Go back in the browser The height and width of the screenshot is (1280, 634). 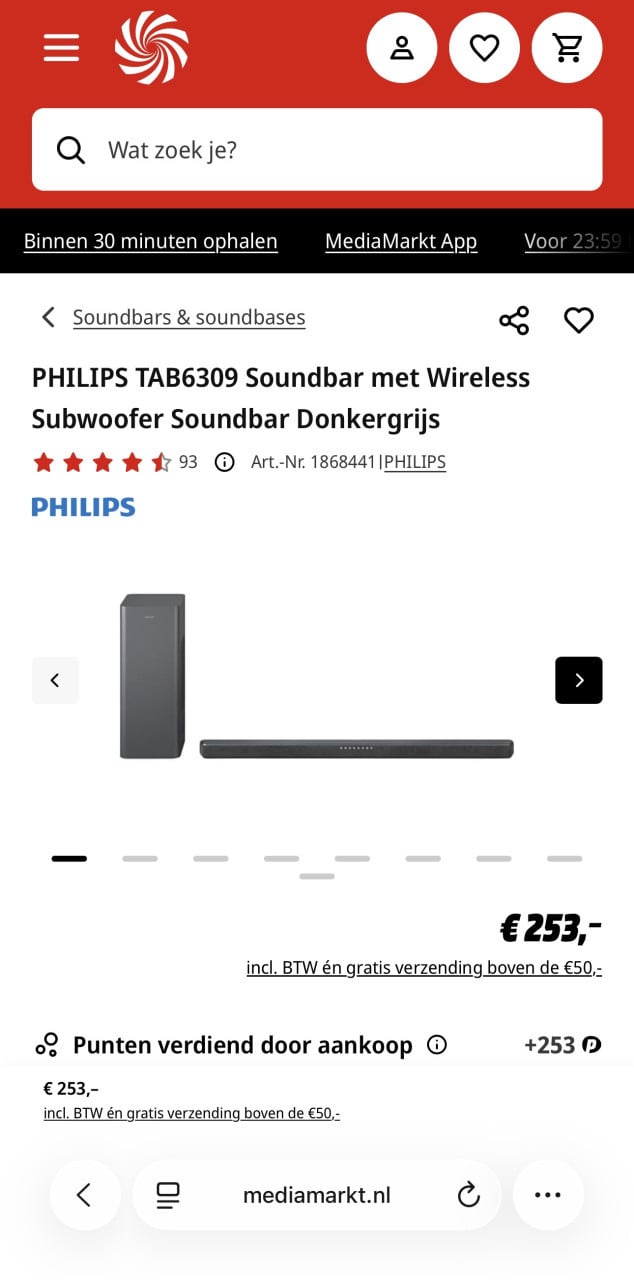pyautogui.click(x=85, y=1195)
